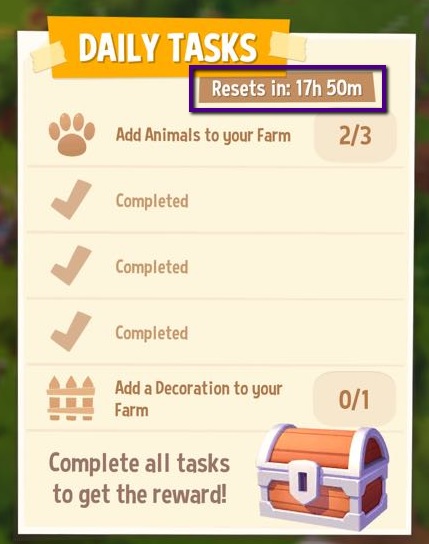Open the Add a Decoration task
The height and width of the screenshot is (544, 429).
pyautogui.click(x=215, y=399)
